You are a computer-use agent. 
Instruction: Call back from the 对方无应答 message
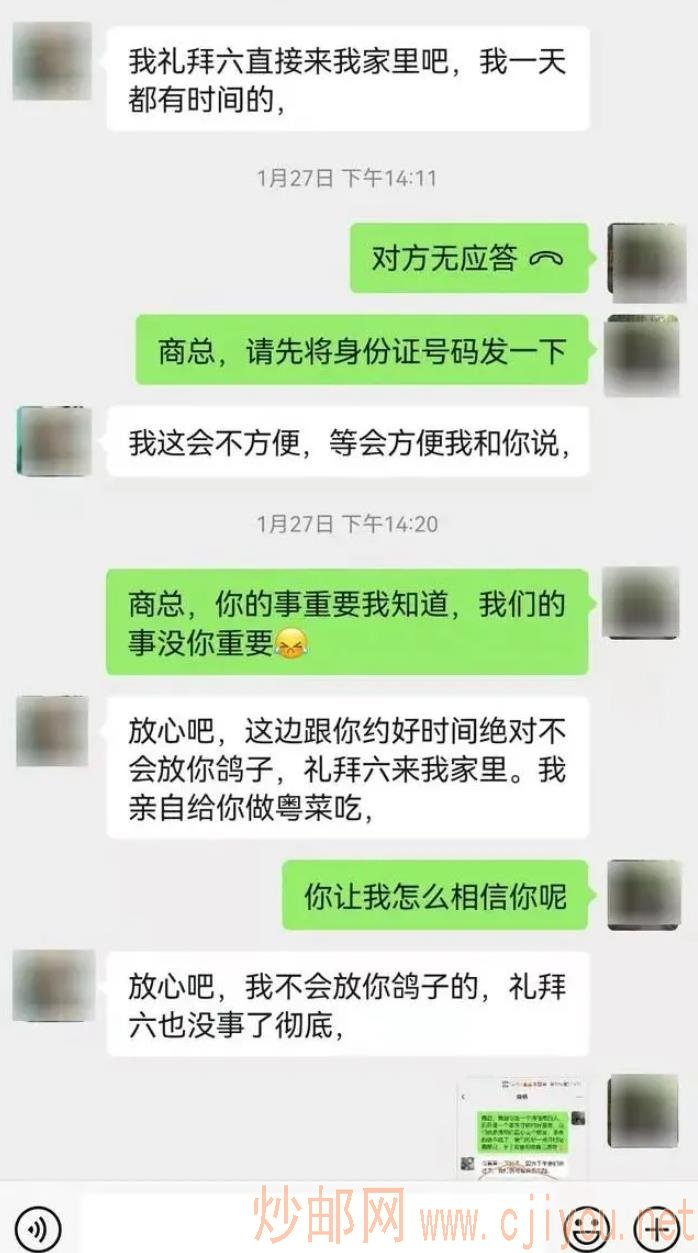click(468, 259)
